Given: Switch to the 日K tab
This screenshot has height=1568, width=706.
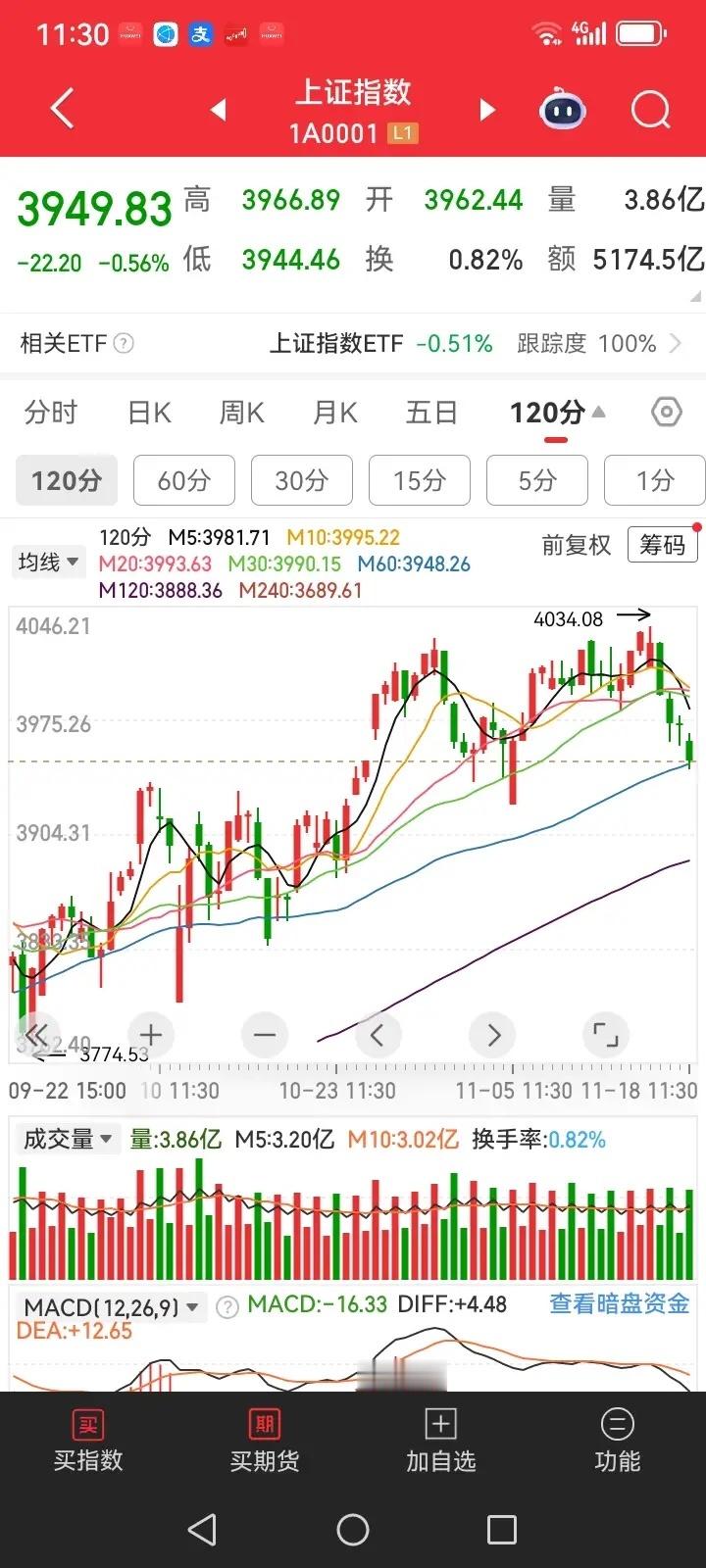Looking at the screenshot, I should tap(147, 413).
